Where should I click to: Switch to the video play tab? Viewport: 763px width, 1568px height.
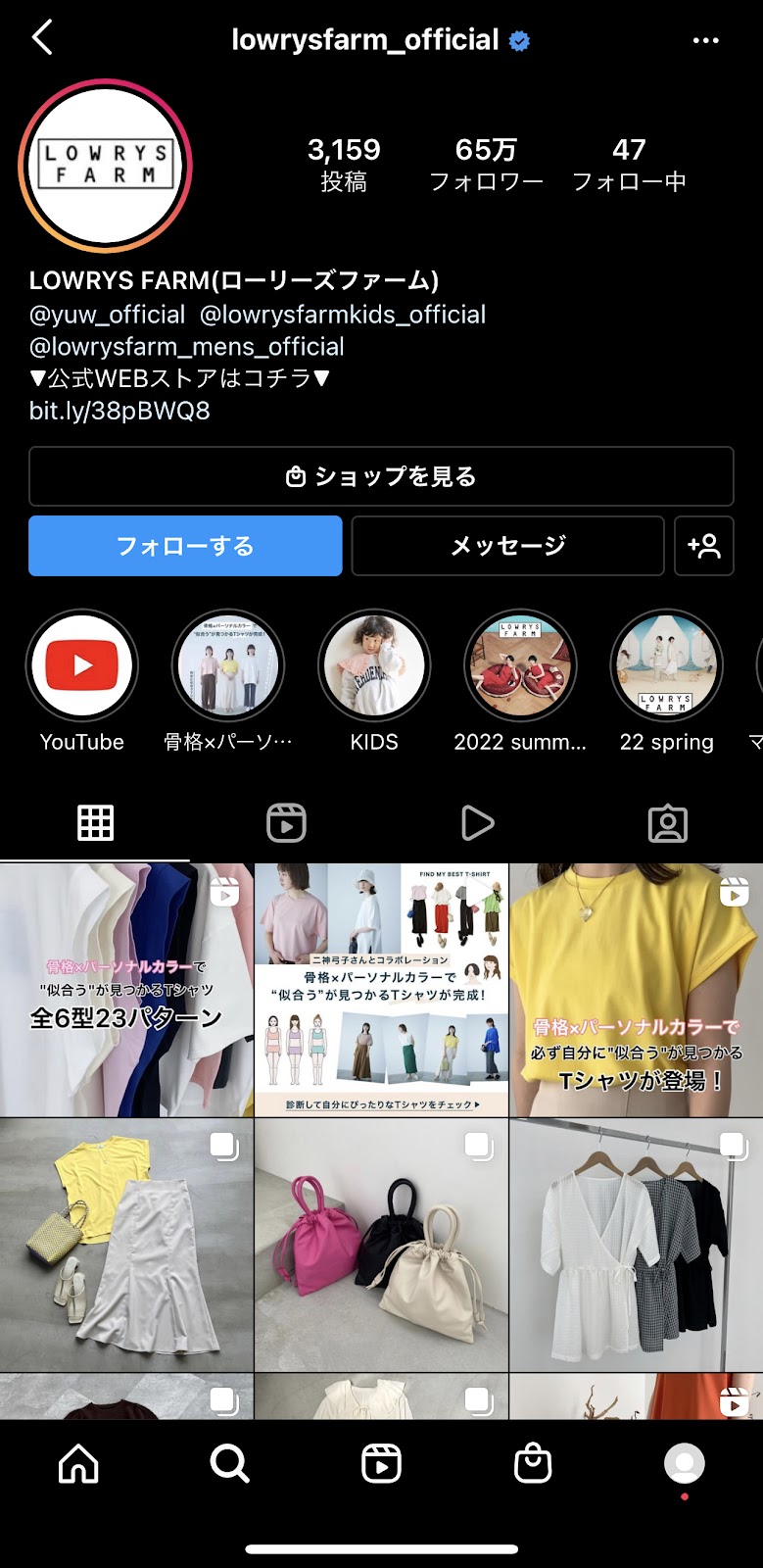click(x=477, y=823)
